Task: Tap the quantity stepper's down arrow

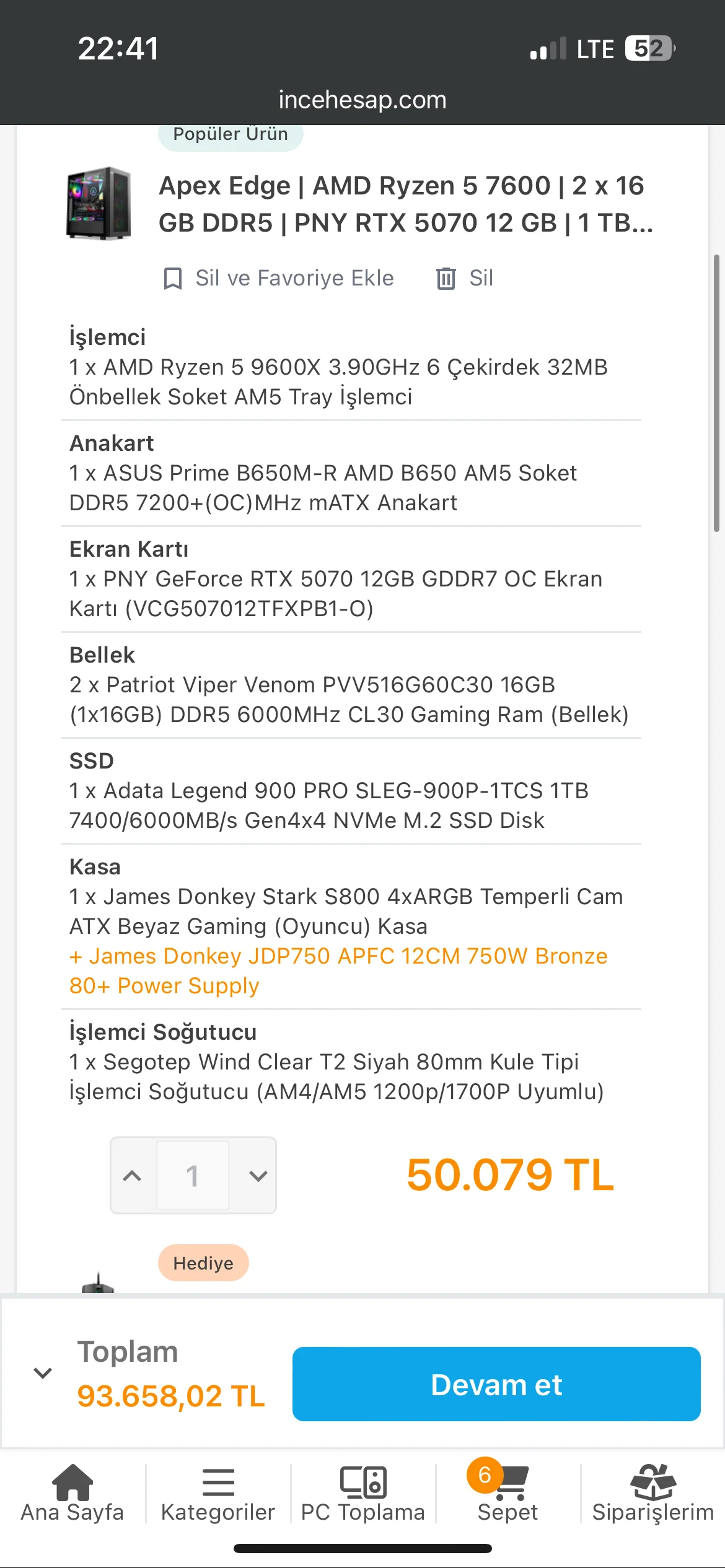Action: [258, 1175]
